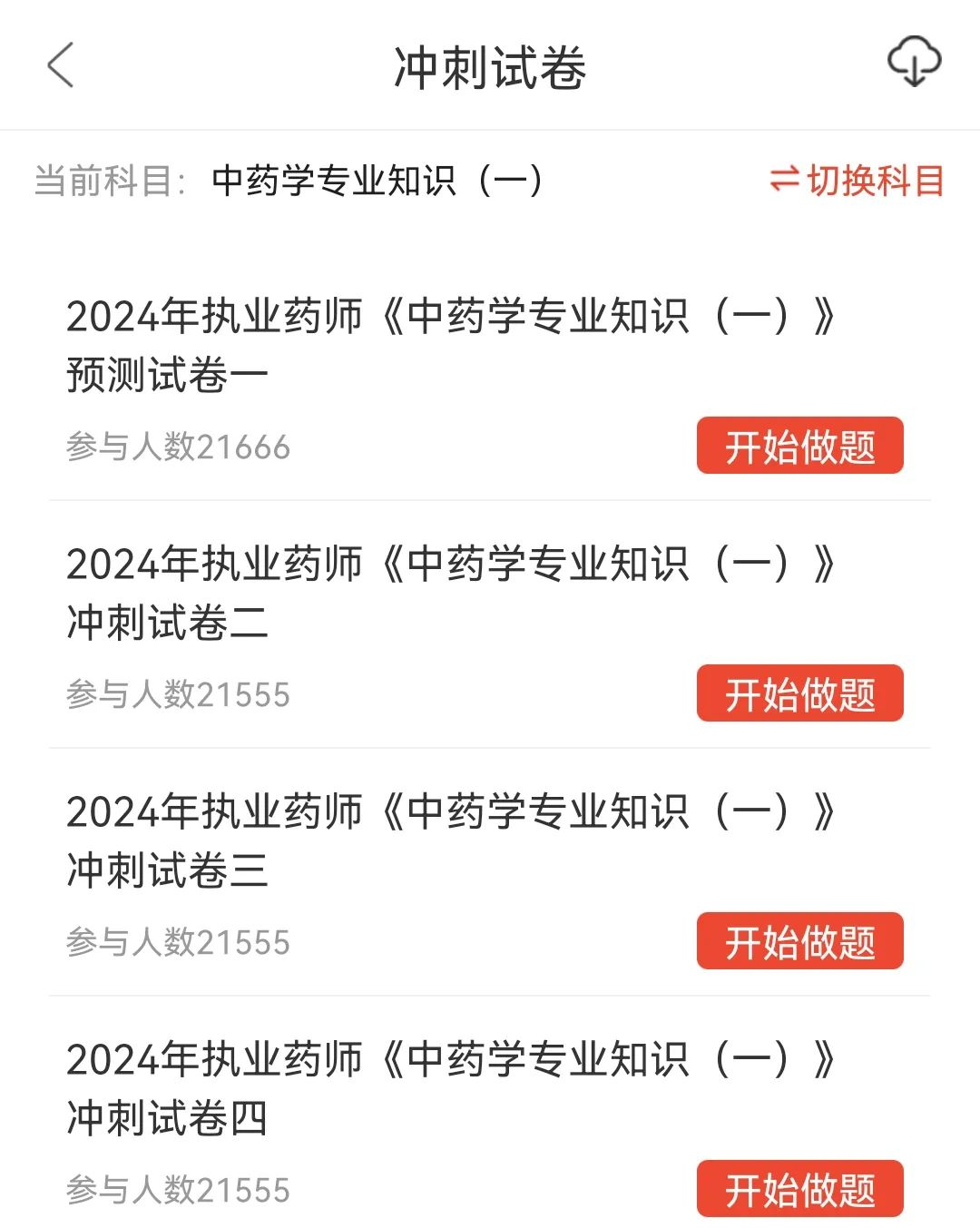Screen dimensions: 980x1228
Task: Start 开始做题 for 预测试卷一
Action: pos(799,446)
